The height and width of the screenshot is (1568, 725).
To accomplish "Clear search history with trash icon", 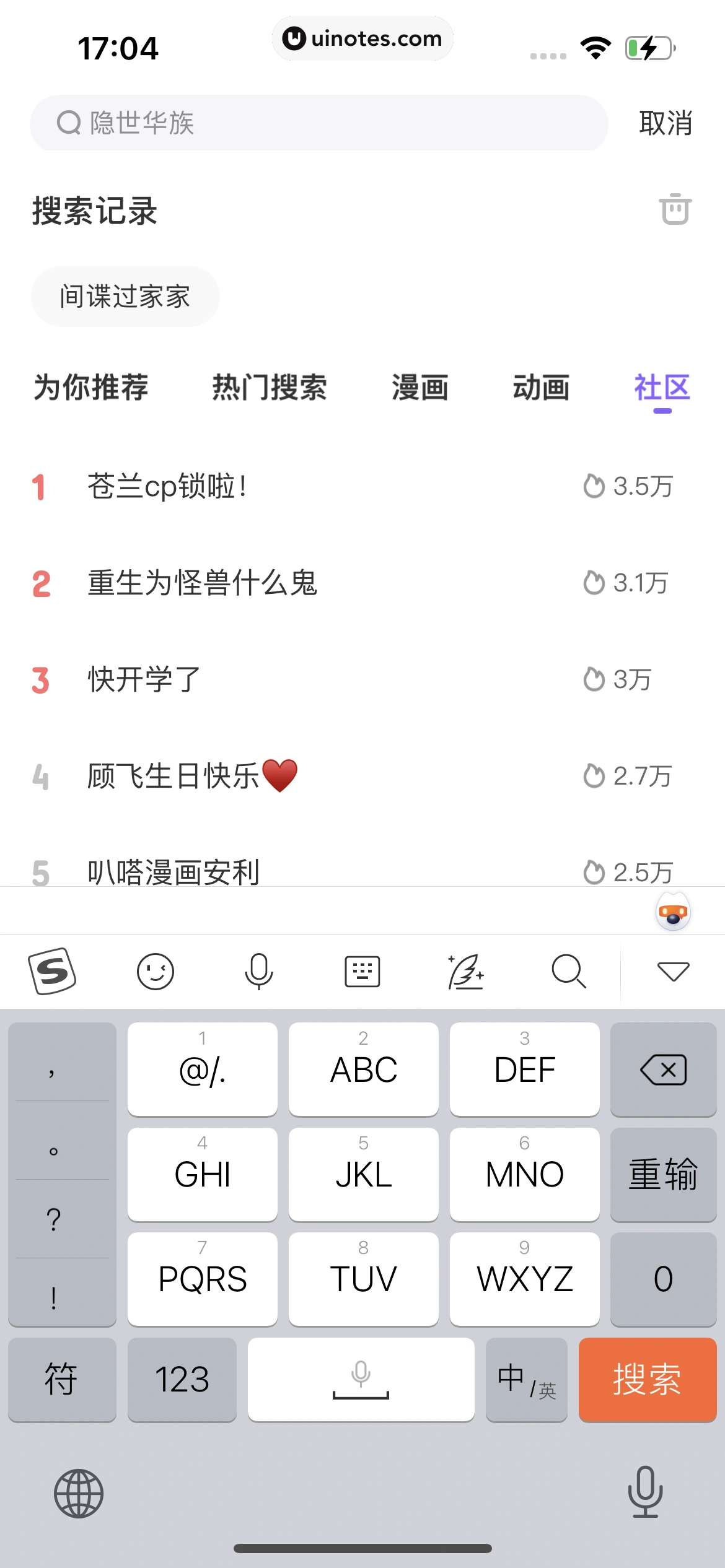I will 674,209.
